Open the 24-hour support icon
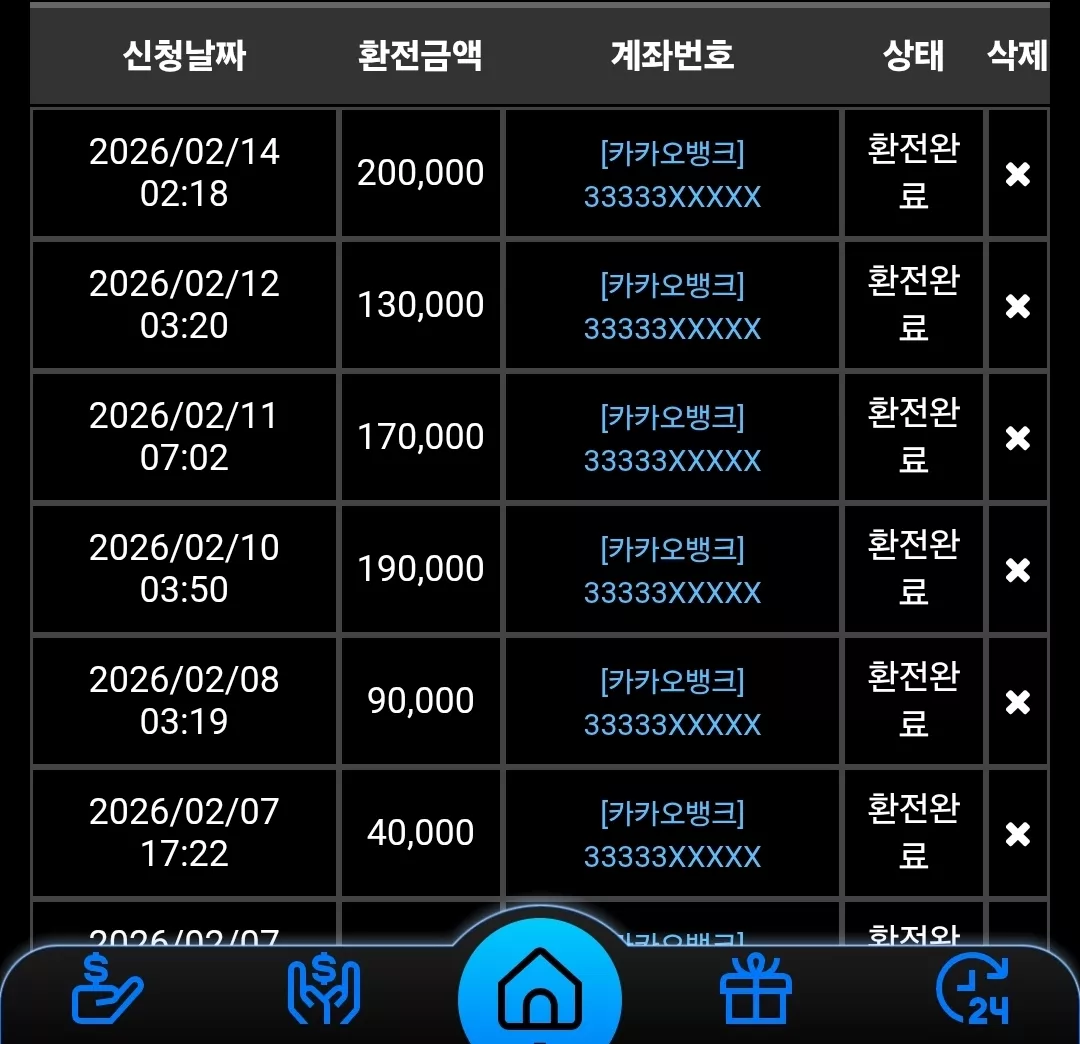The image size is (1080, 1044). pyautogui.click(x=973, y=989)
